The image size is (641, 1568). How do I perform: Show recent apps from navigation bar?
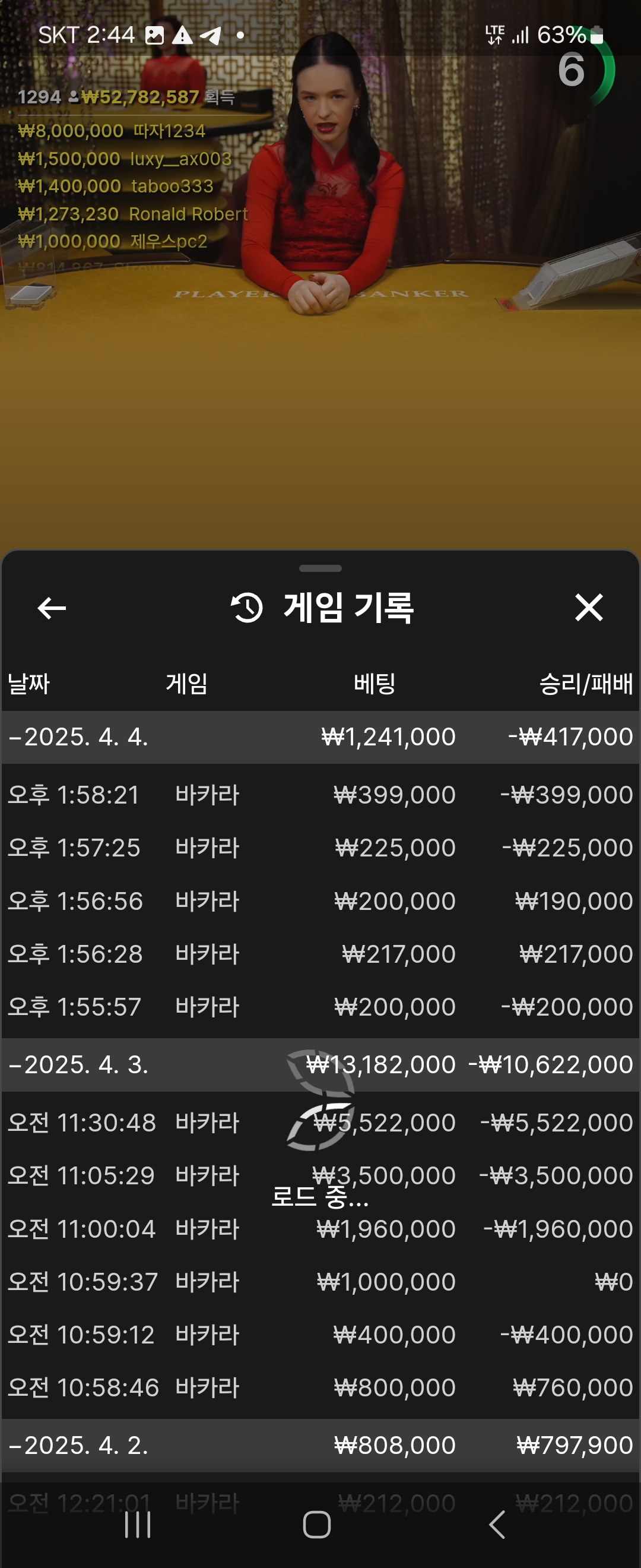[138, 1525]
